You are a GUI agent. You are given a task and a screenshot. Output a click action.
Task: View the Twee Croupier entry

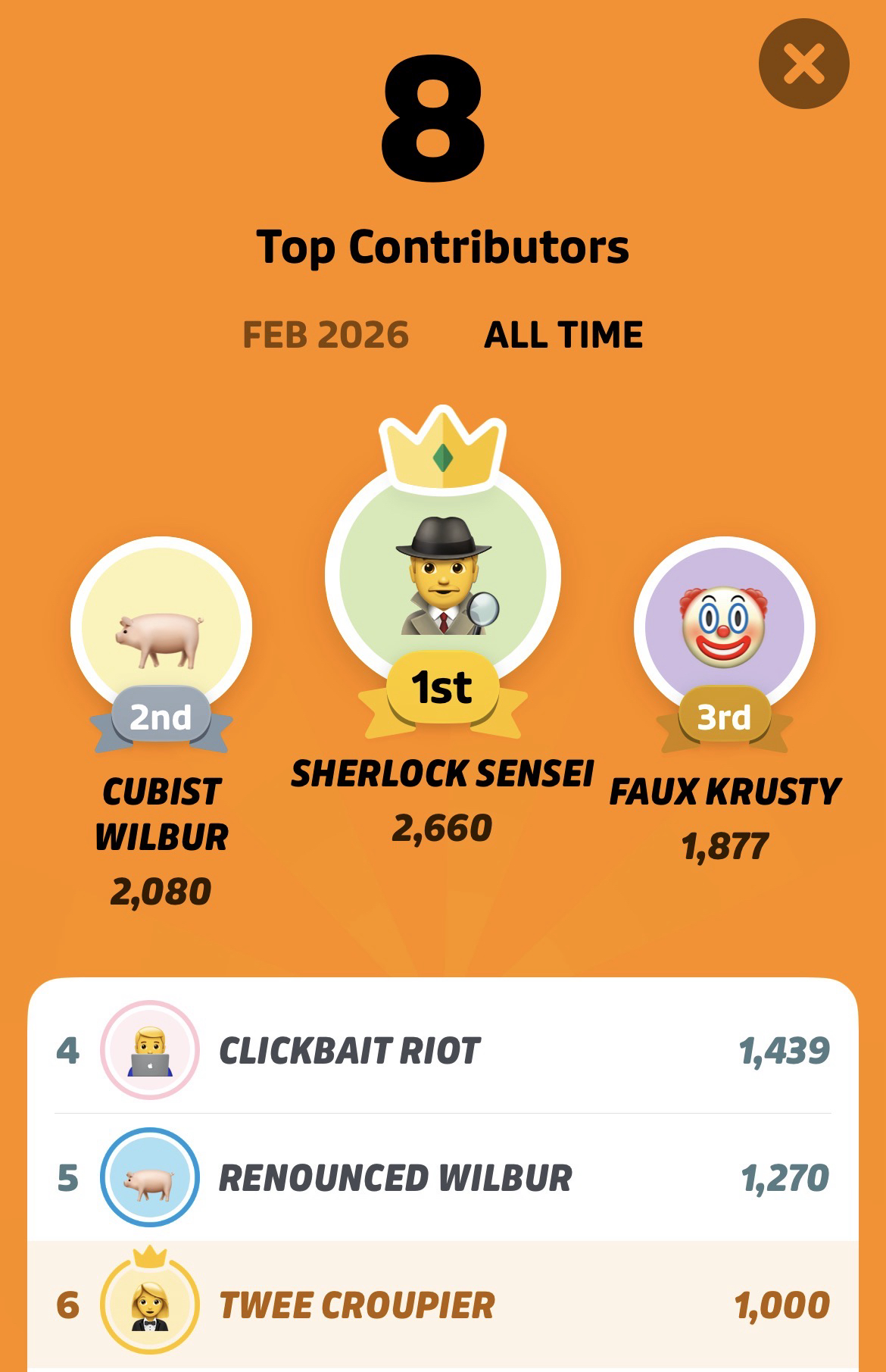pyautogui.click(x=442, y=1305)
